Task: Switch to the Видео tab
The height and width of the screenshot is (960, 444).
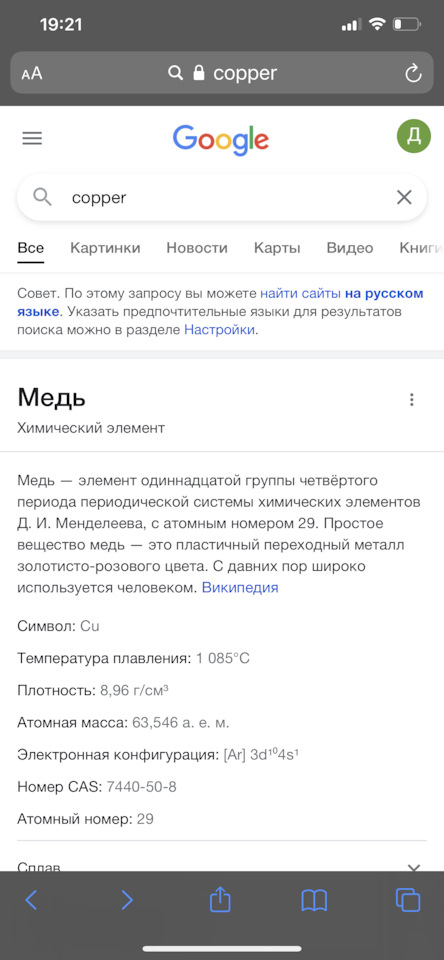Action: click(350, 248)
